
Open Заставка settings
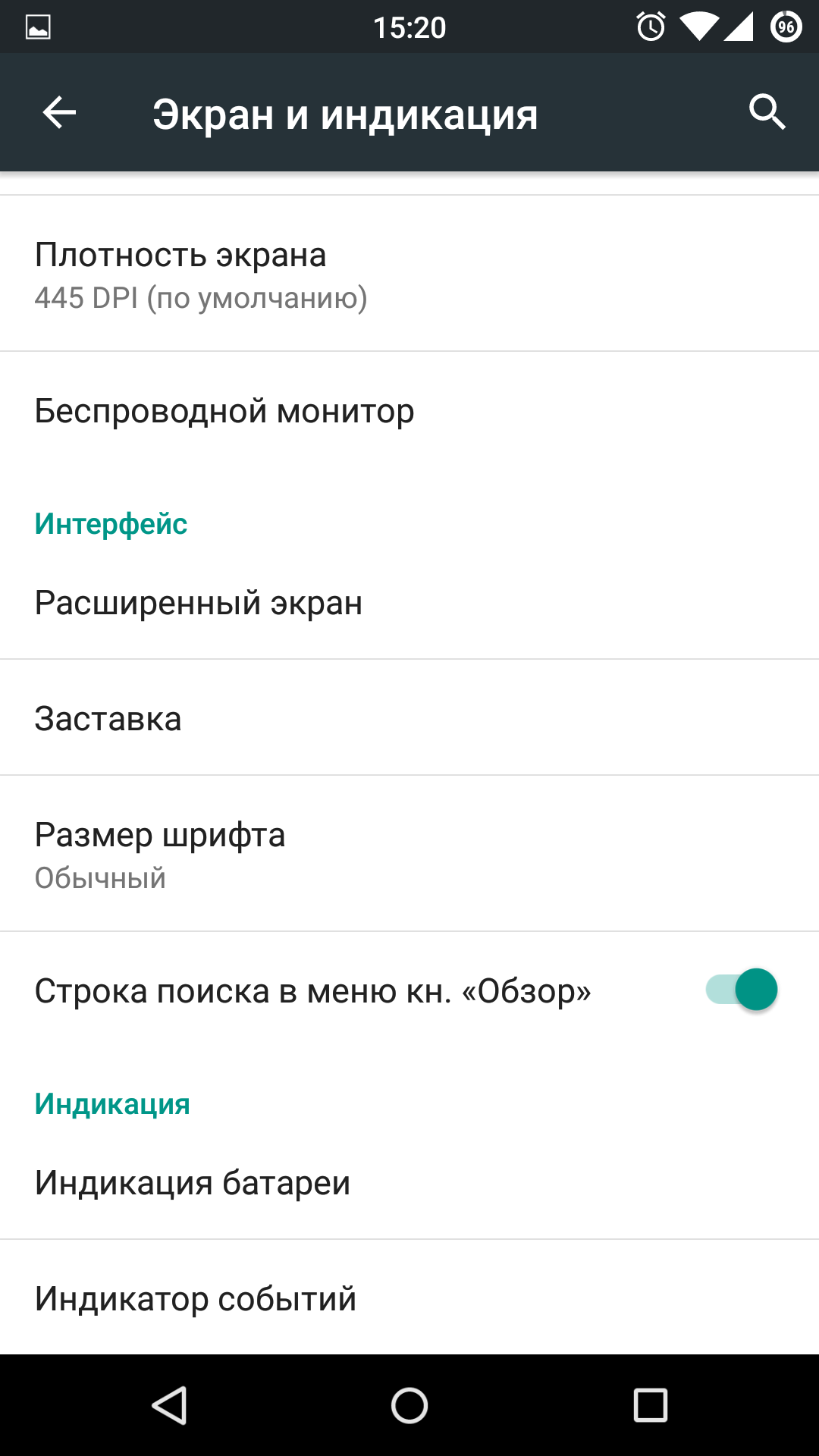coord(409,717)
